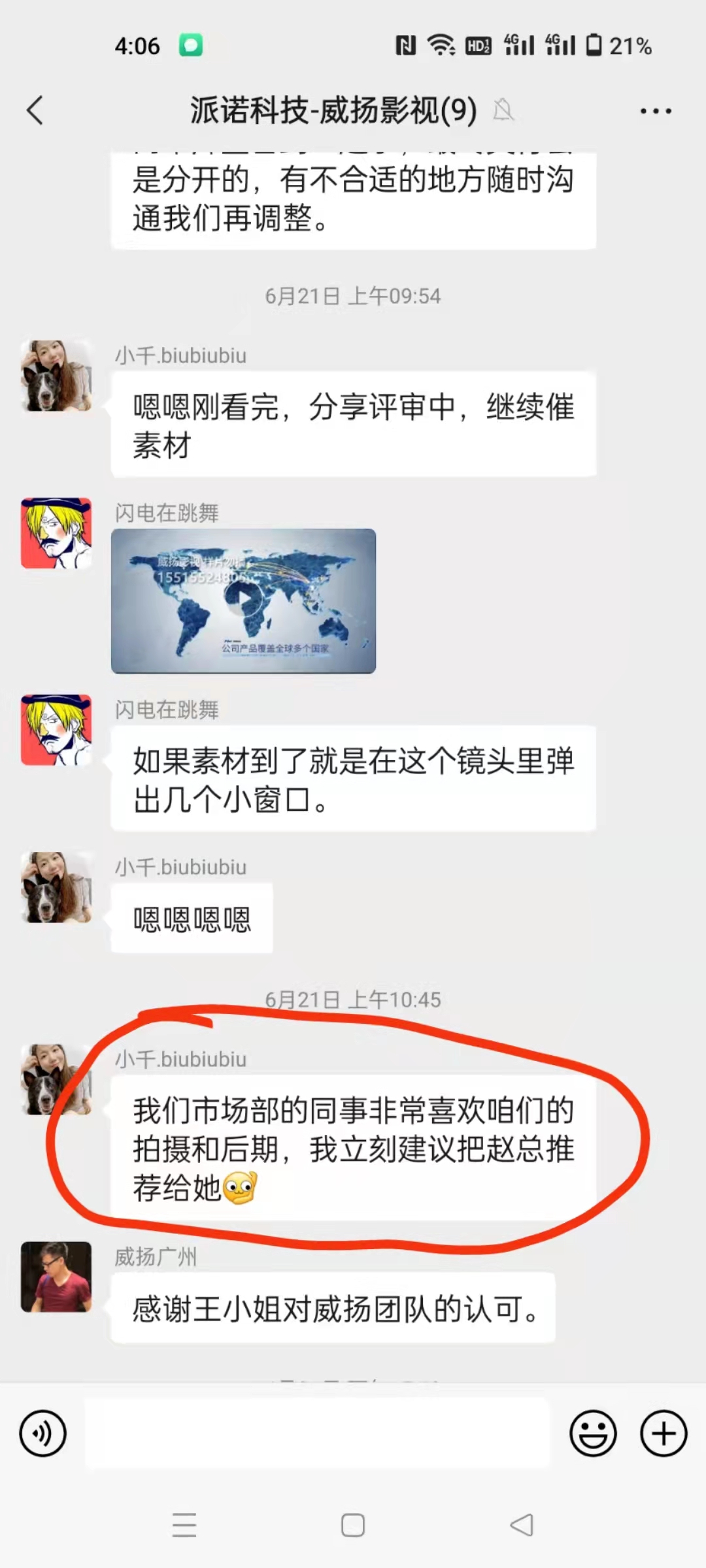Image resolution: width=706 pixels, height=1568 pixels.
Task: Open 闪电在跳舞's avatar beside the video
Action: pyautogui.click(x=56, y=533)
